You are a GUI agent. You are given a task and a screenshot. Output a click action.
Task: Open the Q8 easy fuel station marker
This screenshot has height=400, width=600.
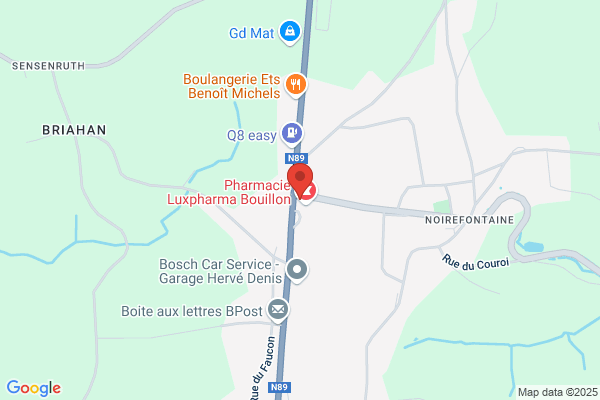tap(292, 134)
